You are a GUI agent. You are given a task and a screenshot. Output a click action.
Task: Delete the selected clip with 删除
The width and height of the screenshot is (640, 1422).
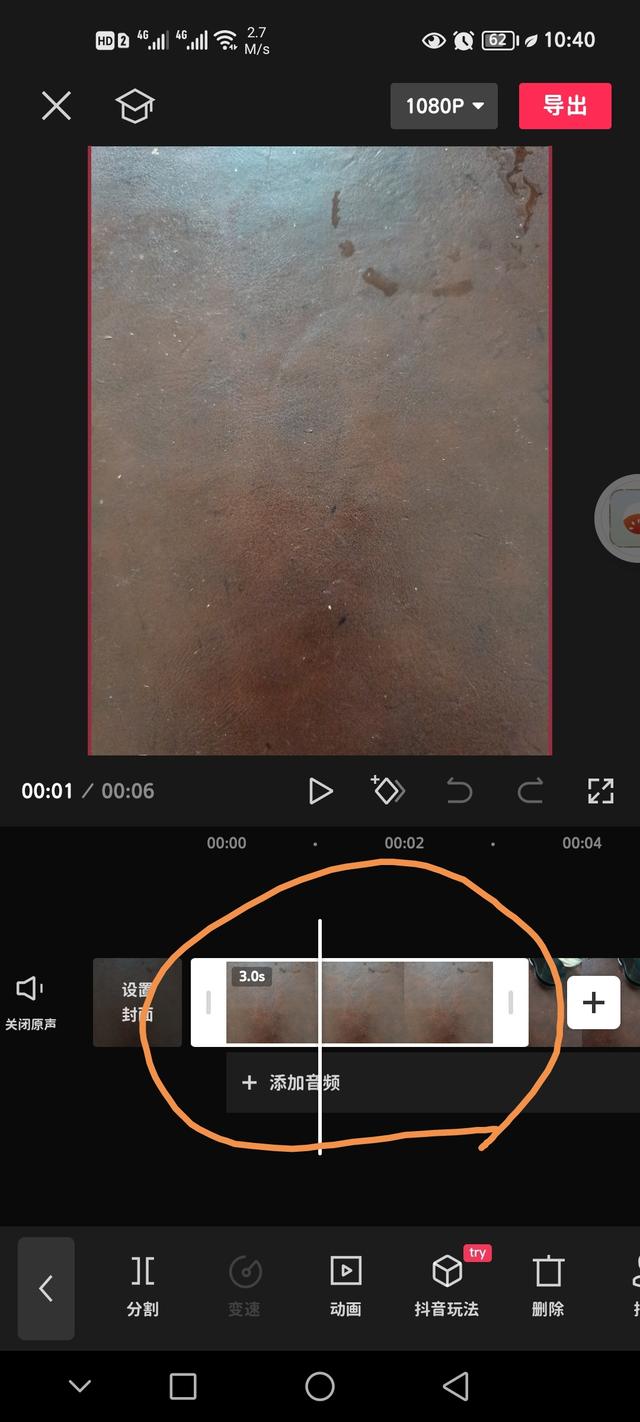[x=548, y=1286]
